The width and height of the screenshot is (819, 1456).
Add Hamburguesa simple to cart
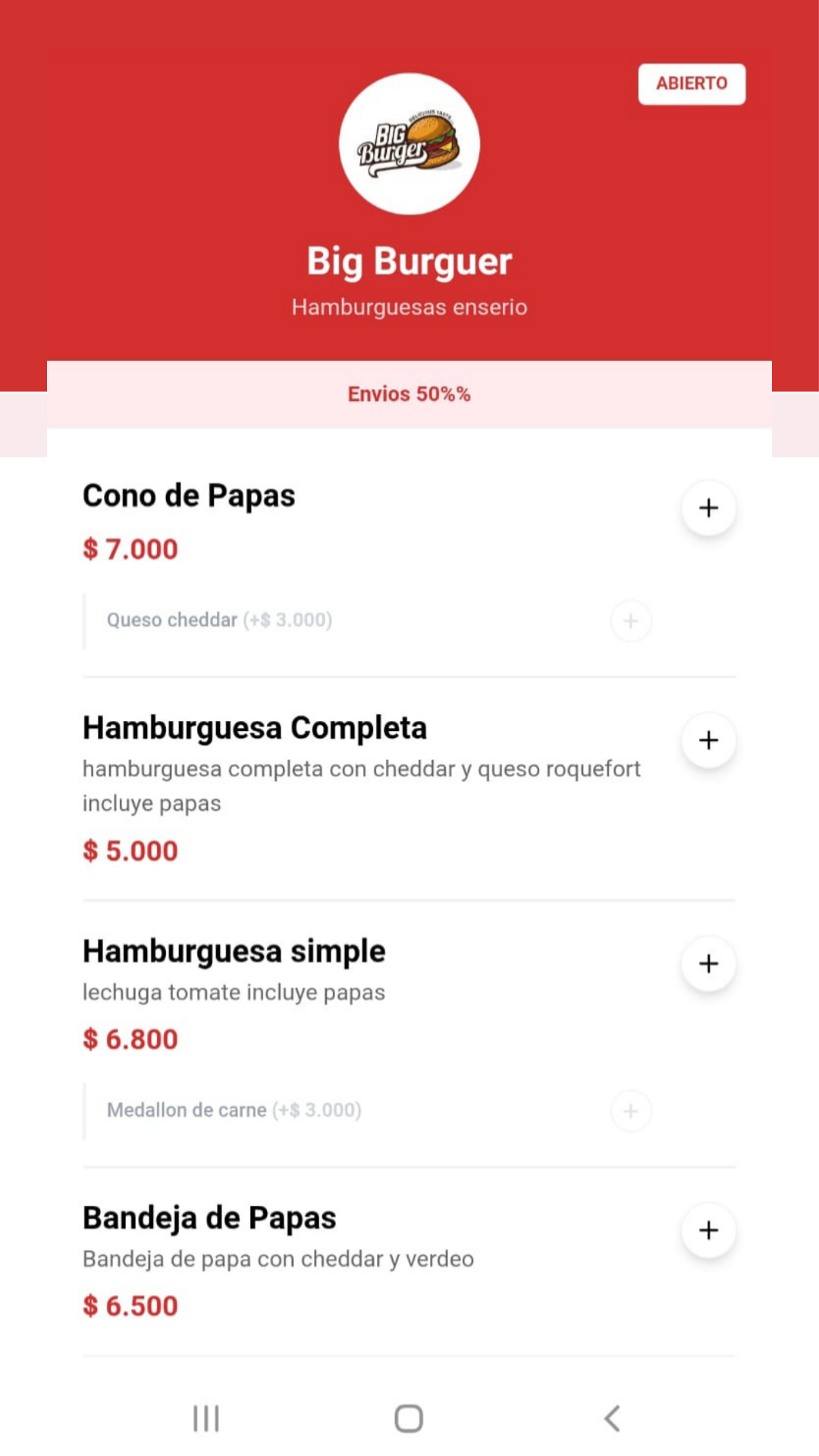point(708,963)
